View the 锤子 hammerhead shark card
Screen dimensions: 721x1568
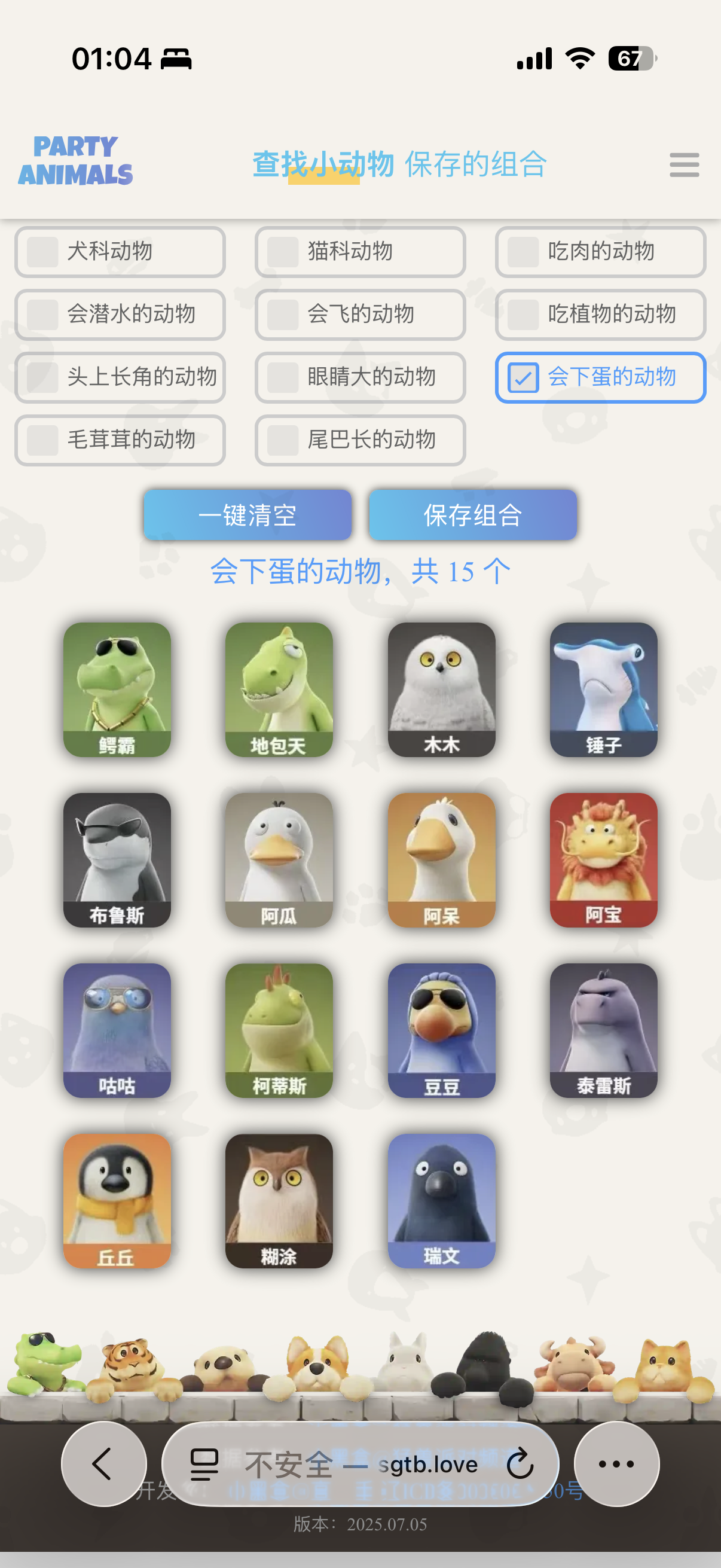[603, 689]
